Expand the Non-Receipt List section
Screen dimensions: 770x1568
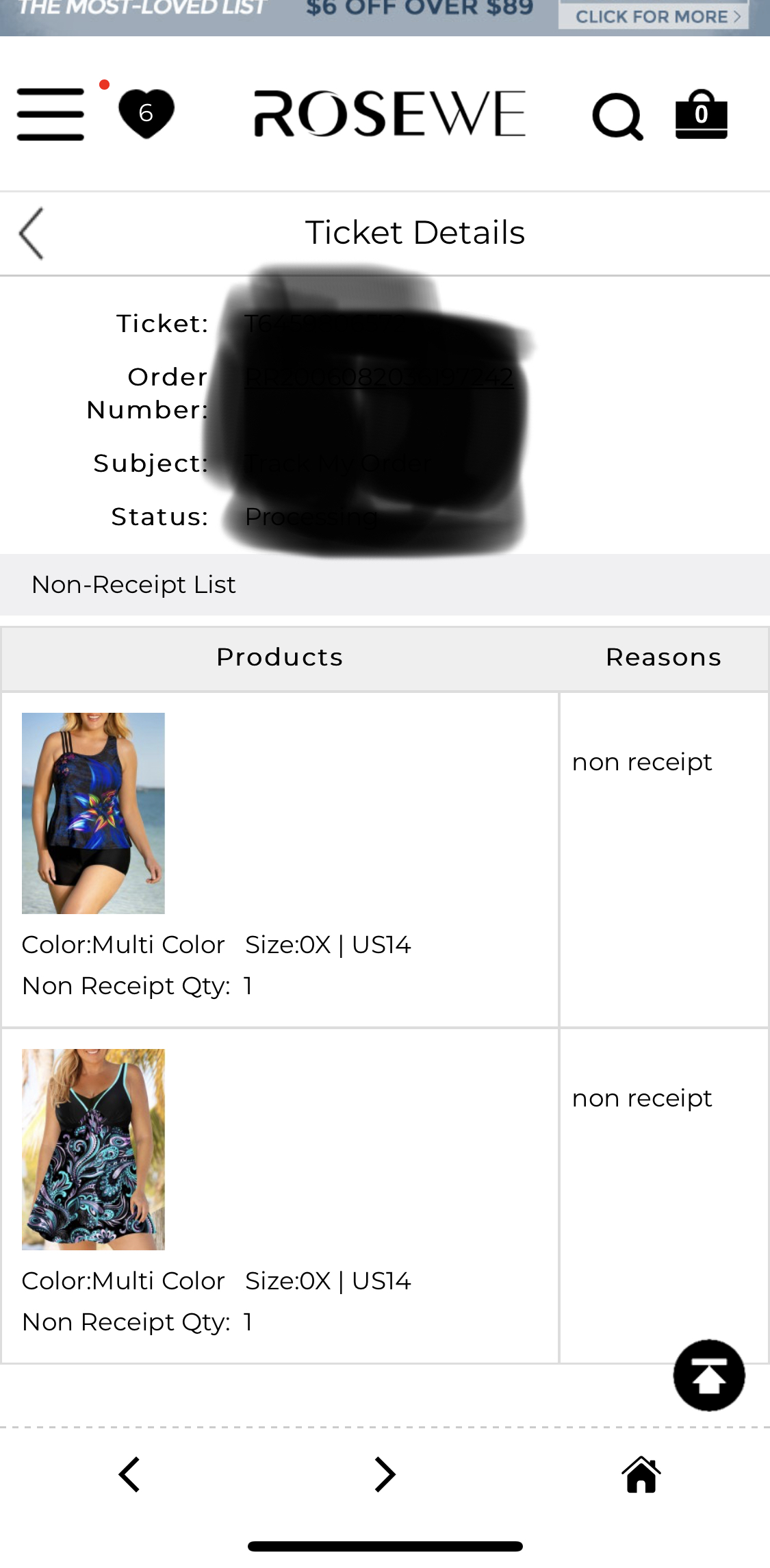pyautogui.click(x=134, y=585)
